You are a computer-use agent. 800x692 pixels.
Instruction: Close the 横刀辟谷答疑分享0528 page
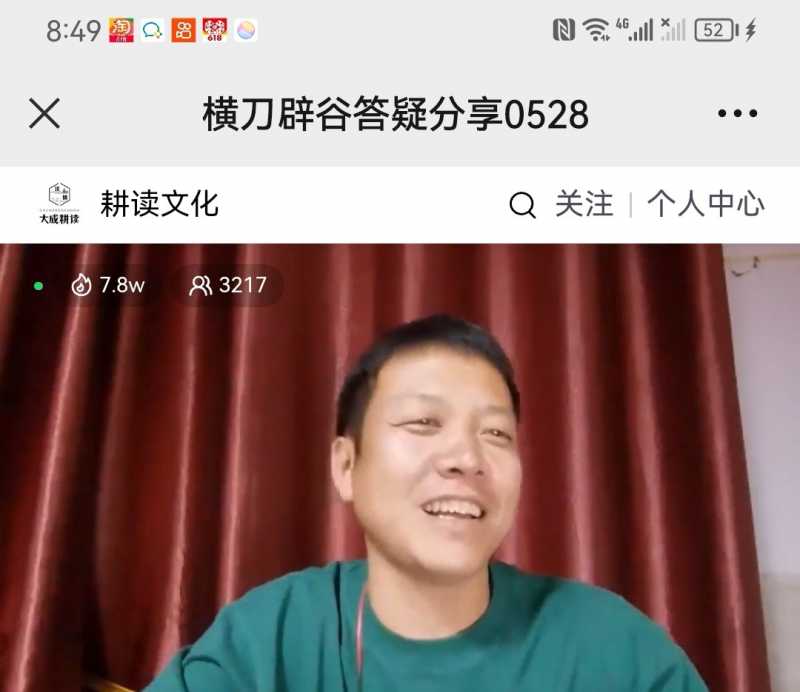(x=45, y=114)
